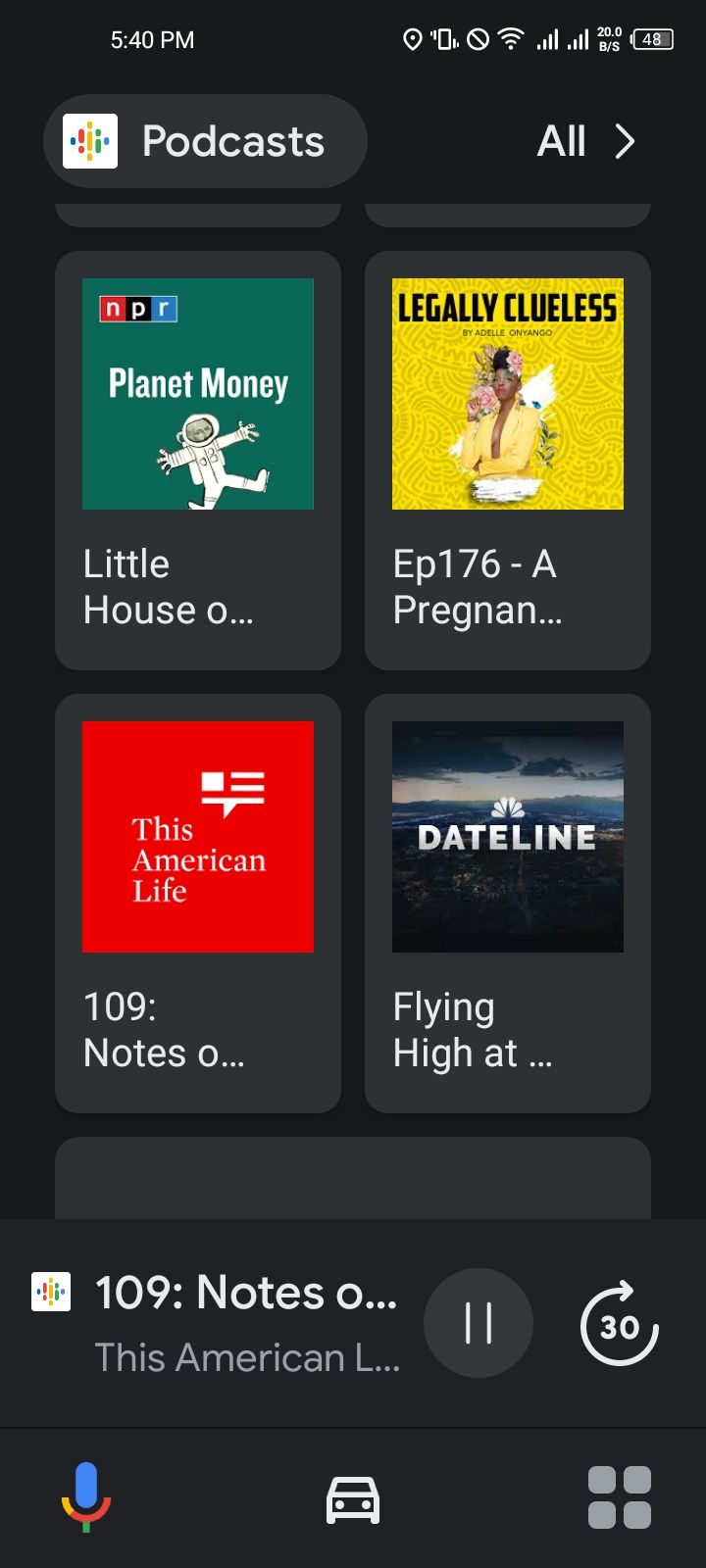The height and width of the screenshot is (1568, 706).
Task: Open the Podcasts app chip
Action: pyautogui.click(x=205, y=141)
